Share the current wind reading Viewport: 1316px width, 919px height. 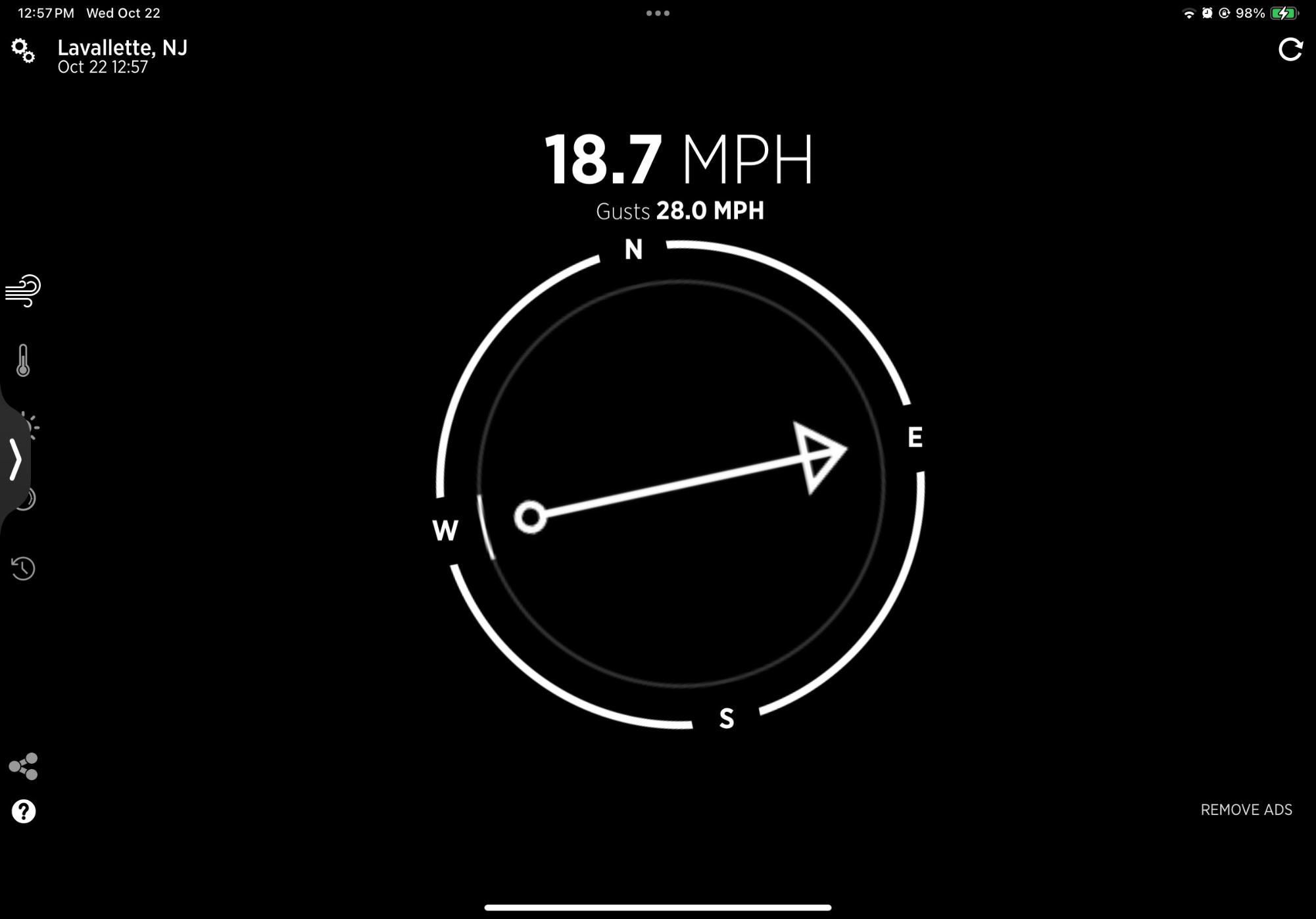23,766
